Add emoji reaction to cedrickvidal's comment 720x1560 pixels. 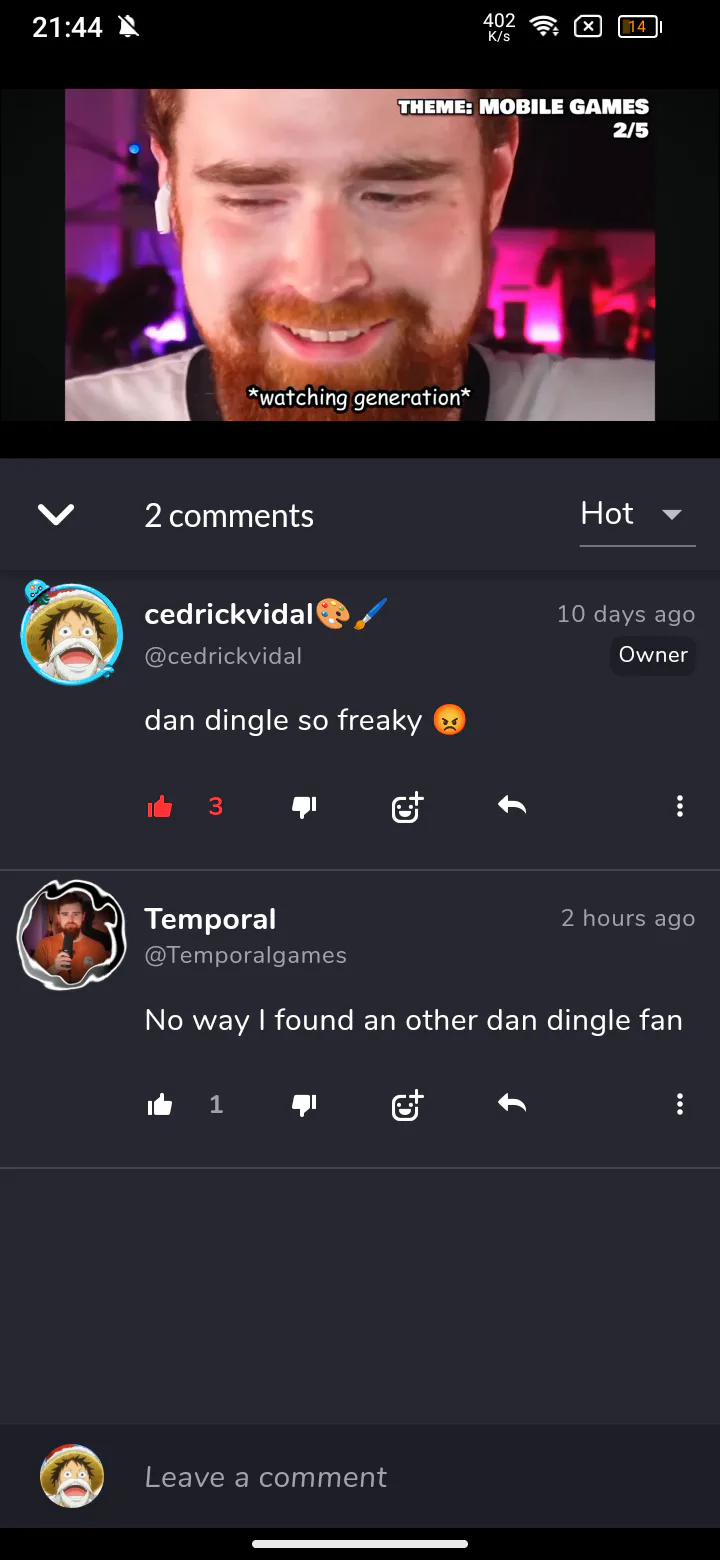407,807
